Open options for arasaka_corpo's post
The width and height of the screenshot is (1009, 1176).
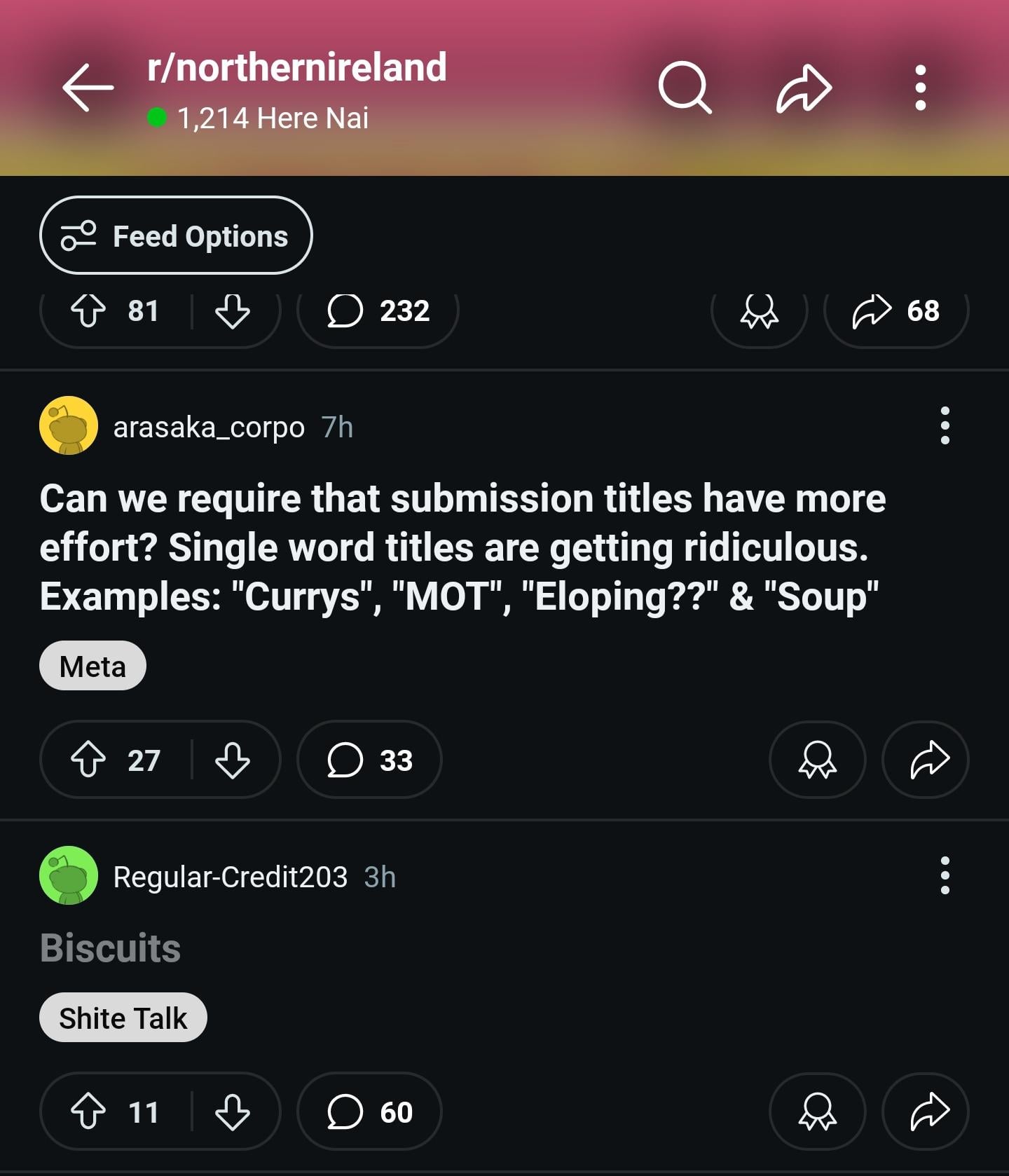click(945, 425)
